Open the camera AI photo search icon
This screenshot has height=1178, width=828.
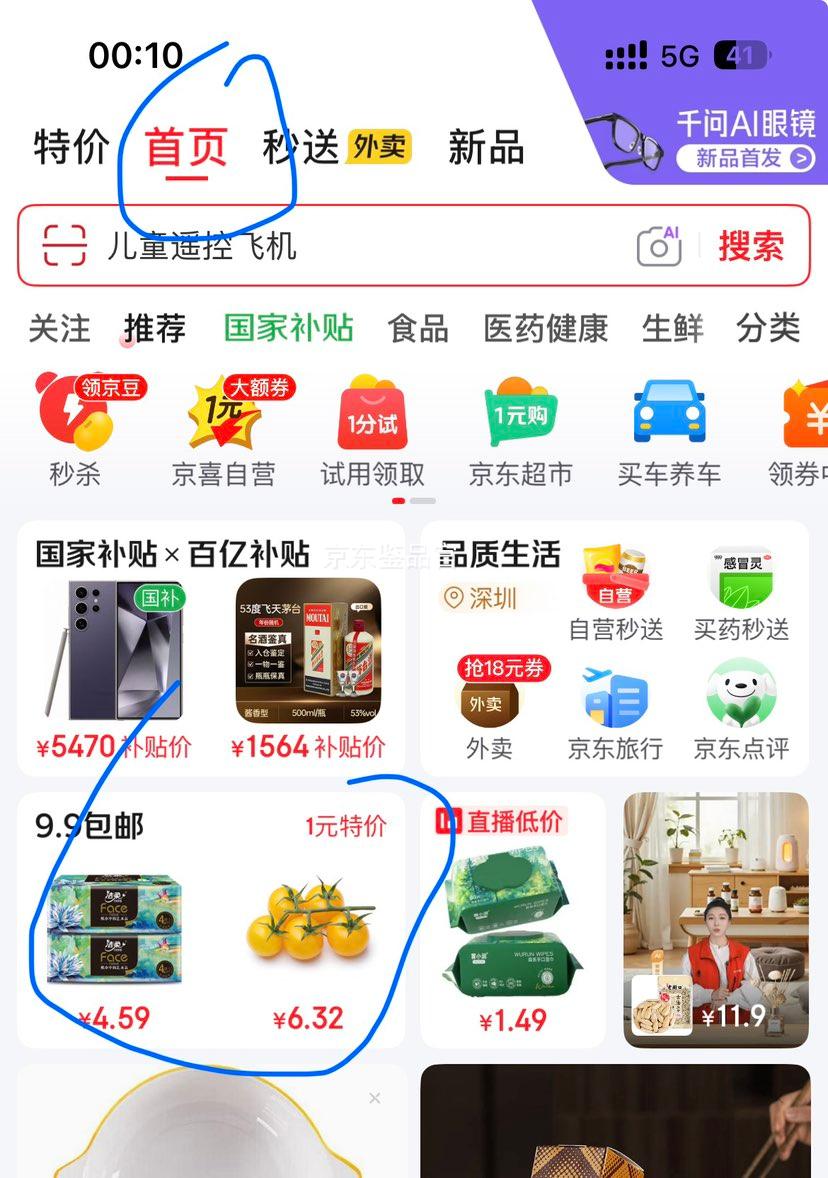click(x=657, y=245)
